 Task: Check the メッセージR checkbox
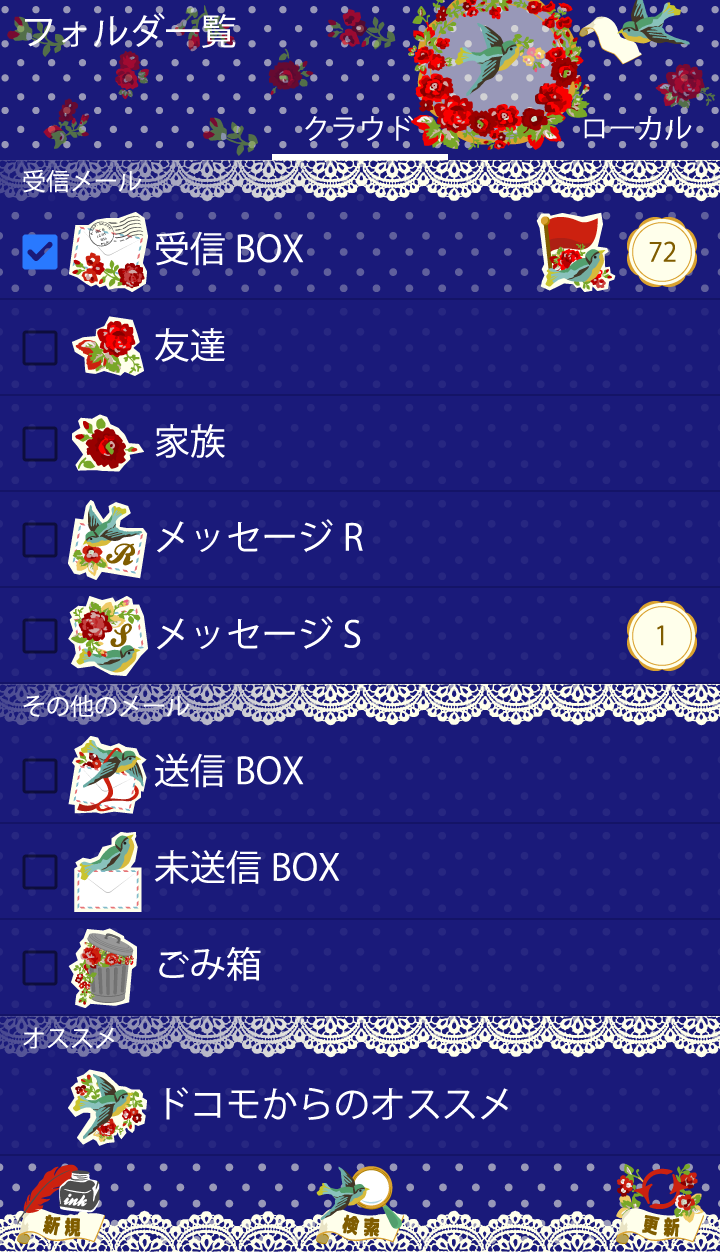pos(40,539)
